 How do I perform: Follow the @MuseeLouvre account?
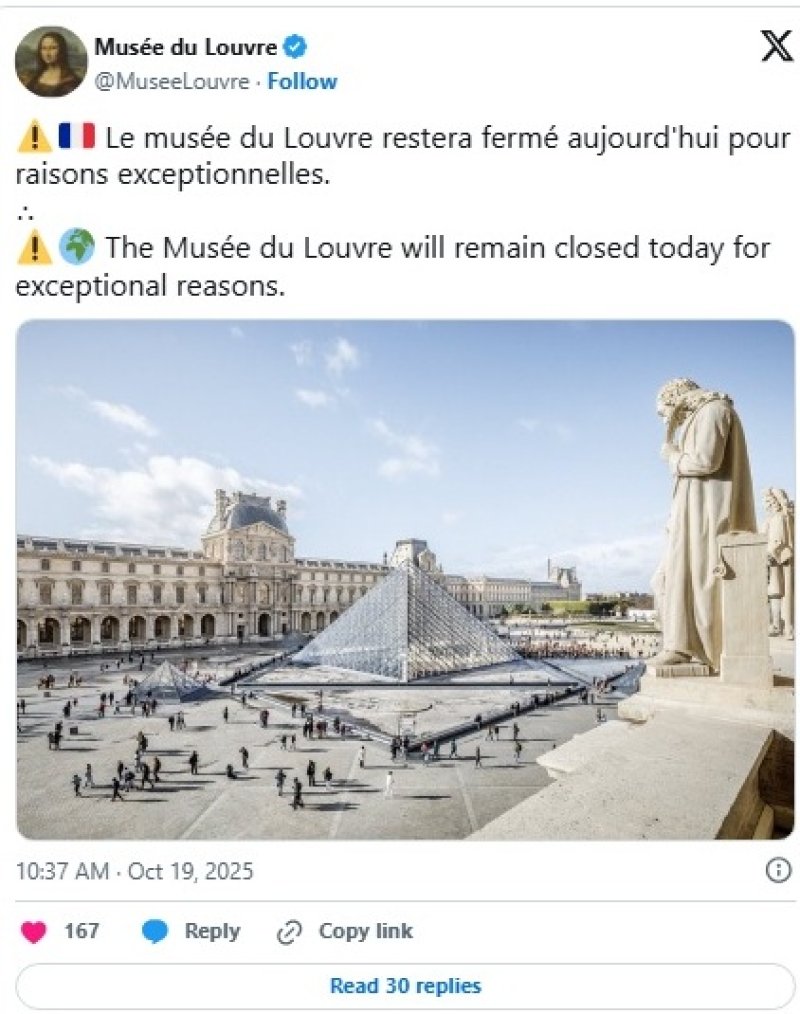click(x=302, y=82)
